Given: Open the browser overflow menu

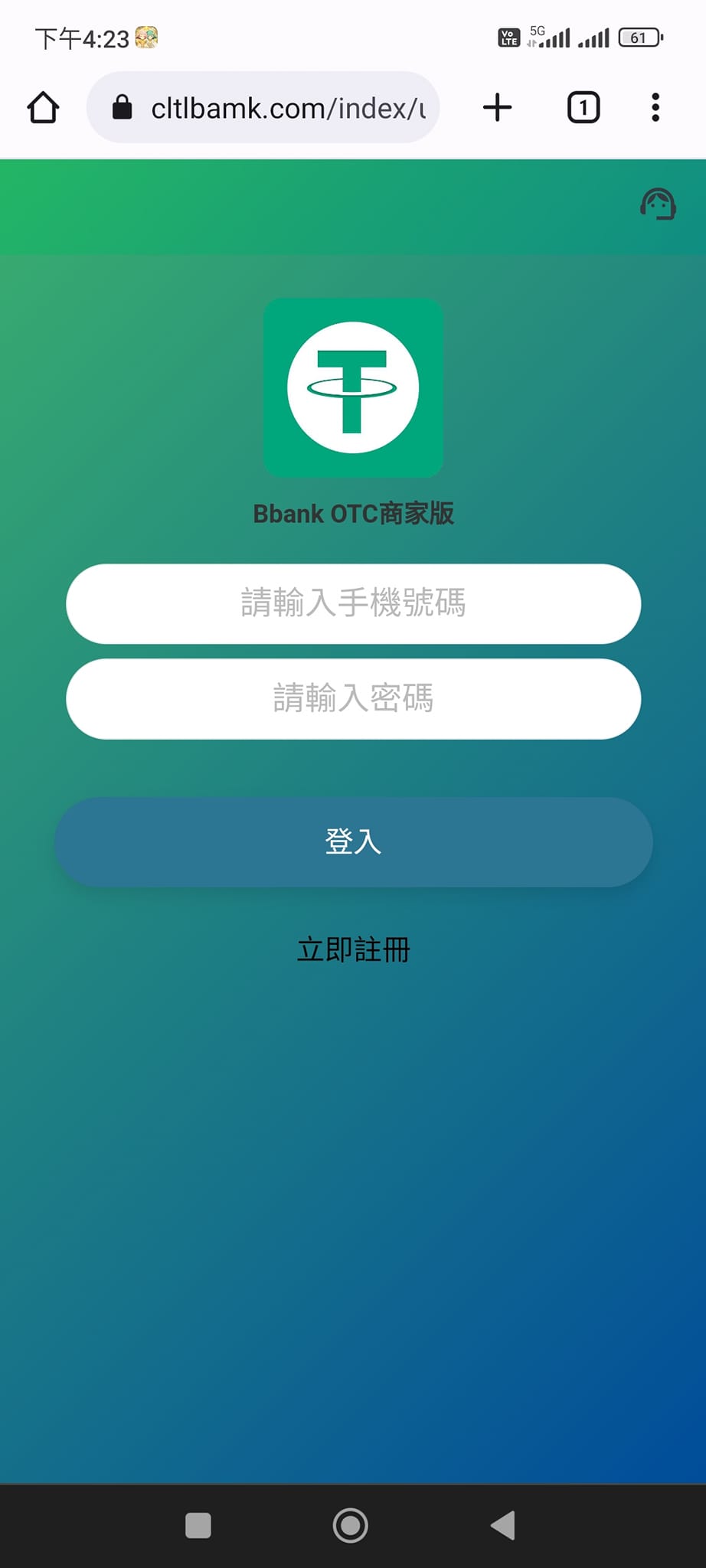Looking at the screenshot, I should click(655, 108).
